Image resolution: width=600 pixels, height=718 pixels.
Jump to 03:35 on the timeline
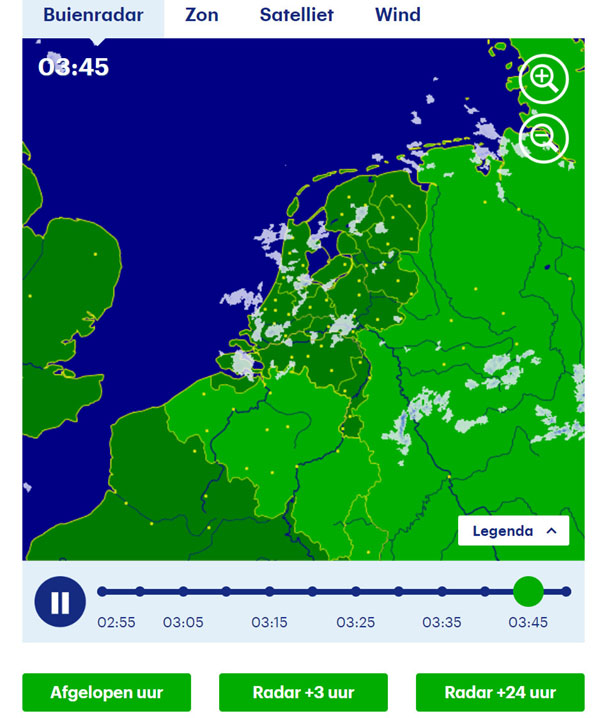(x=442, y=592)
